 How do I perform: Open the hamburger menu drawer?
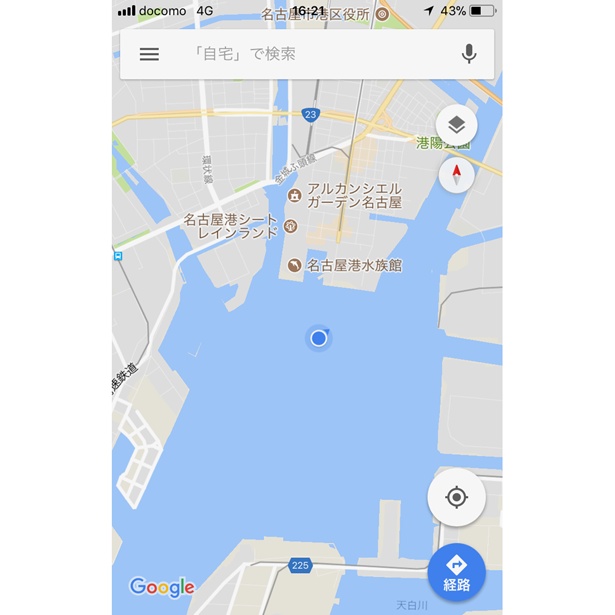(149, 54)
